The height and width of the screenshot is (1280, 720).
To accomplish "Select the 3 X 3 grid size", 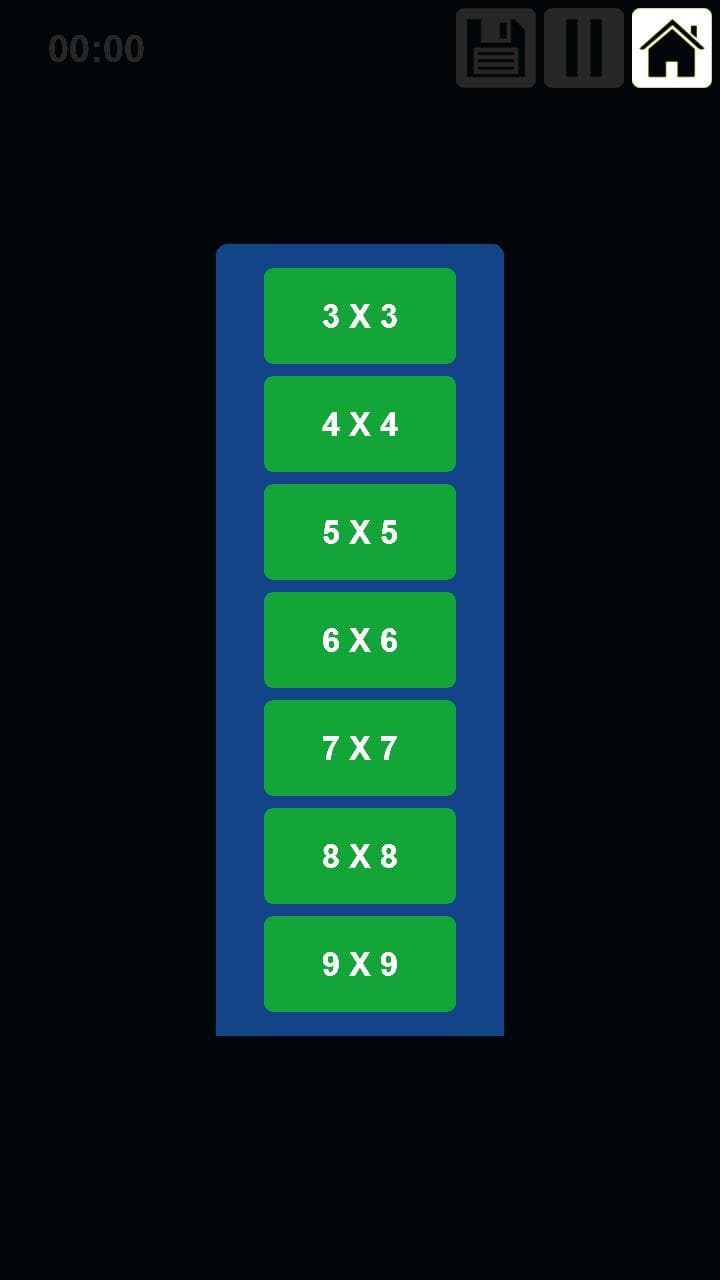I will (x=360, y=316).
